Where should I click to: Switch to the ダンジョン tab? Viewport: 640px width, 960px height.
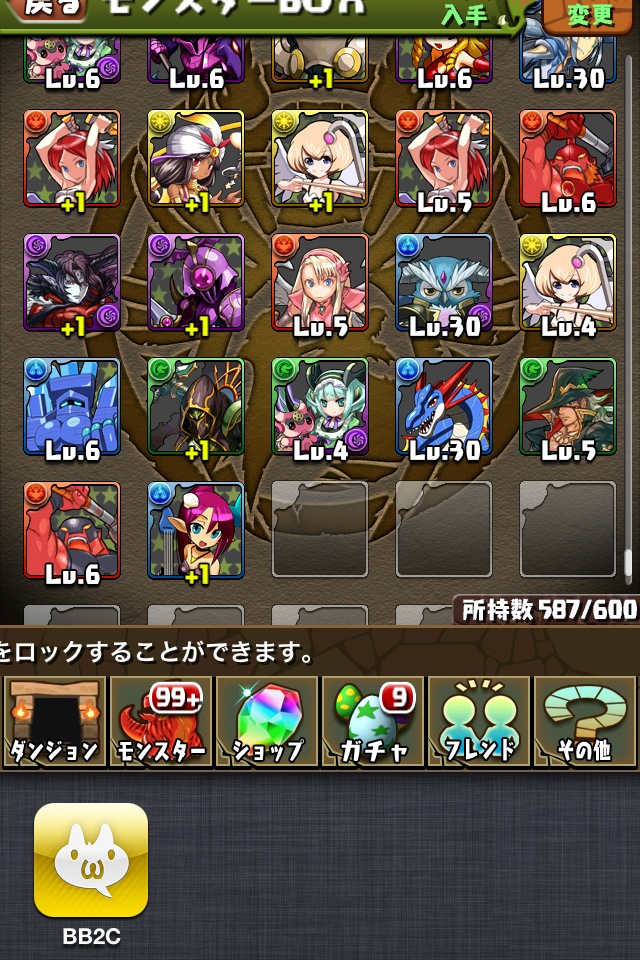coord(54,722)
